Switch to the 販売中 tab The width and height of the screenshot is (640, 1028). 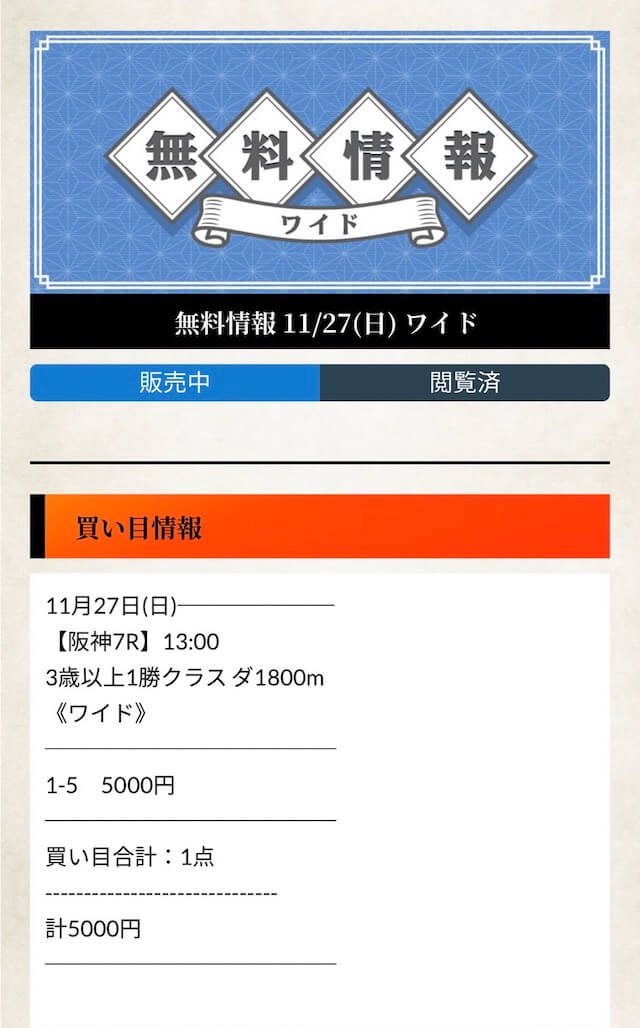point(175,382)
